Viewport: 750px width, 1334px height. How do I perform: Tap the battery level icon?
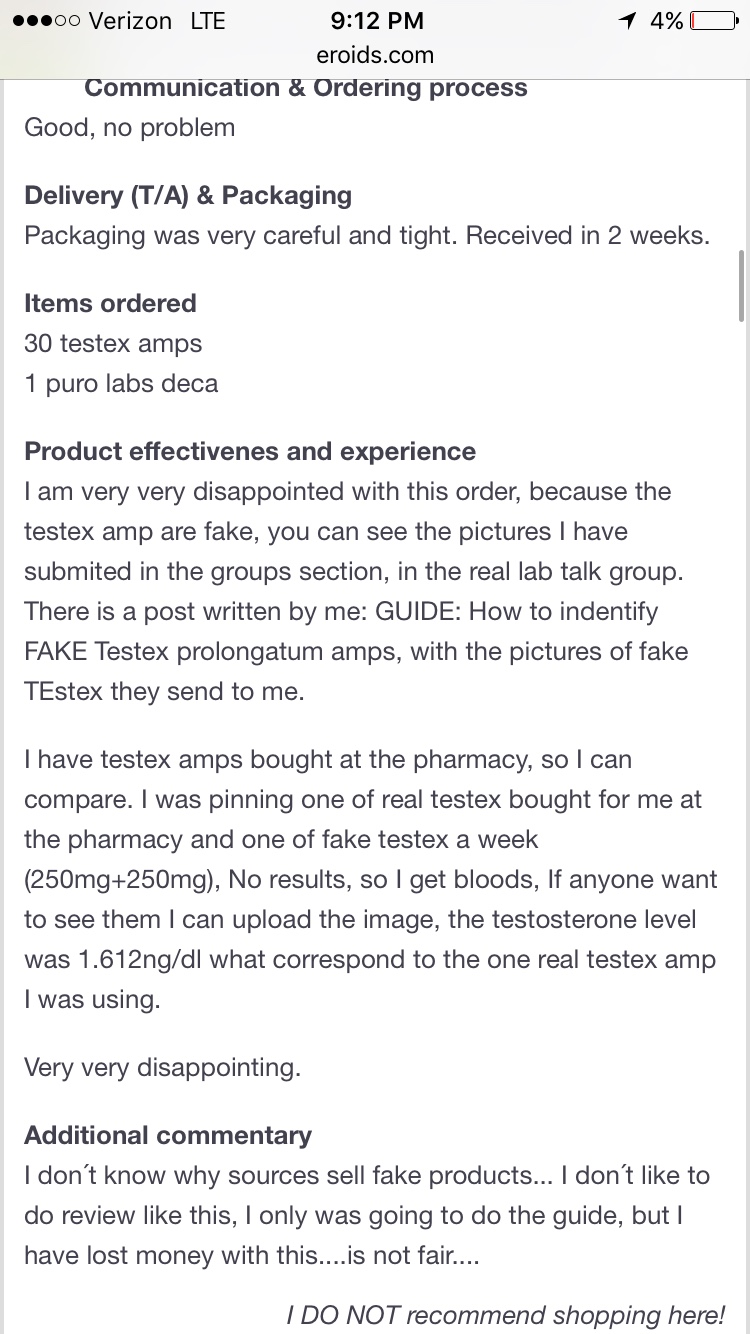716,20
